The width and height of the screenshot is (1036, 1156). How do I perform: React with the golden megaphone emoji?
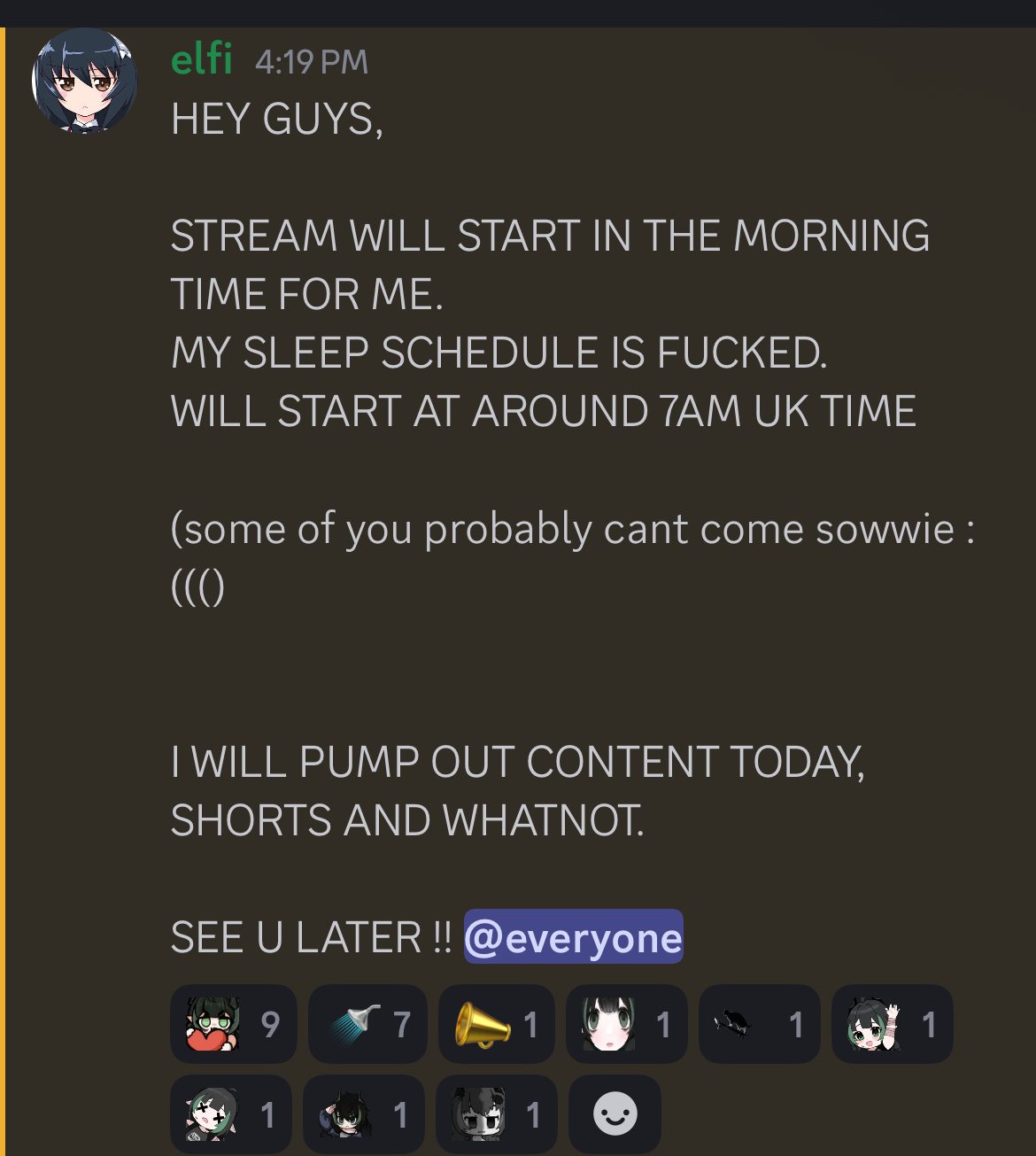[x=496, y=1024]
